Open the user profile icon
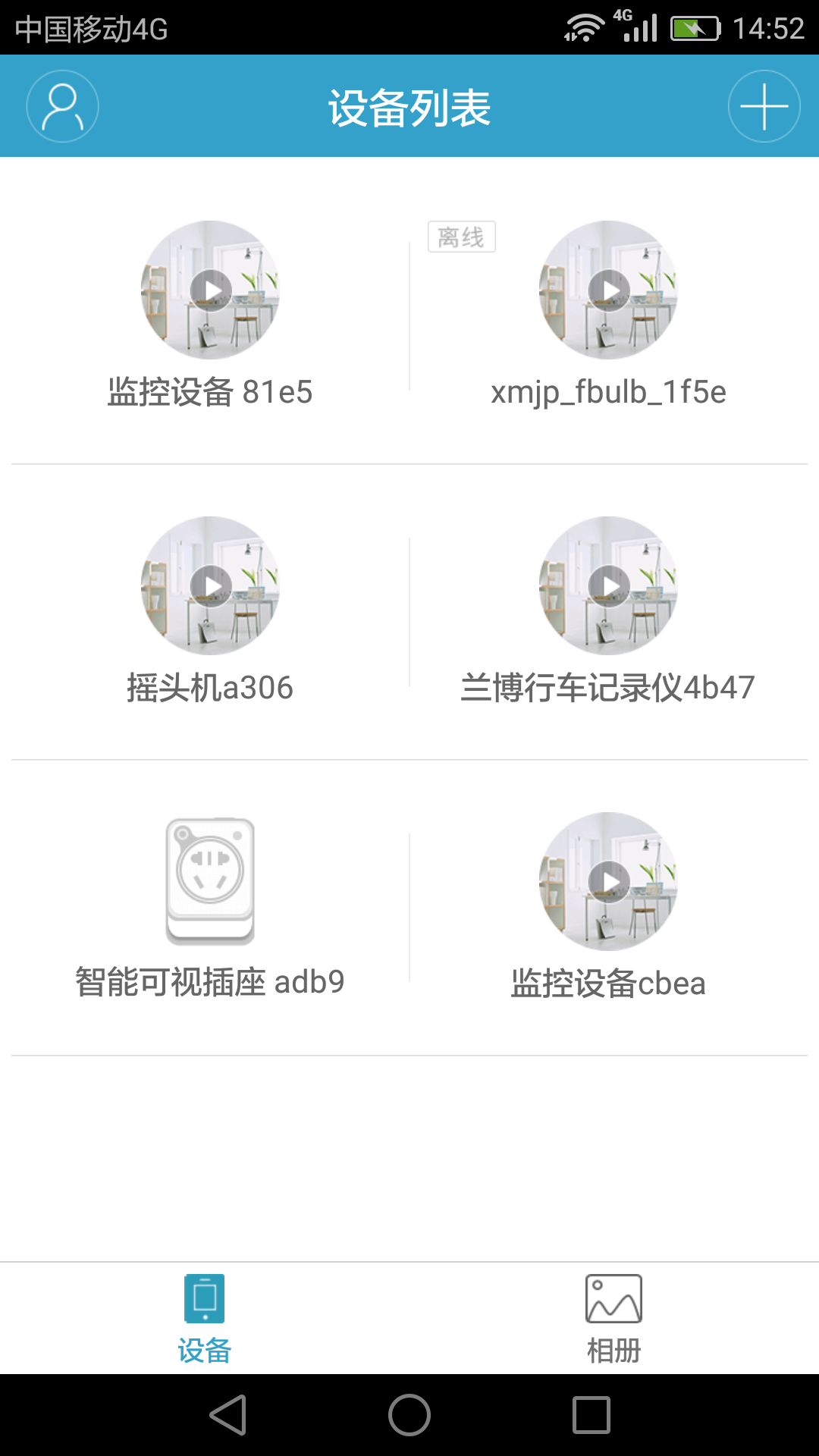The image size is (819, 1456). 62,106
